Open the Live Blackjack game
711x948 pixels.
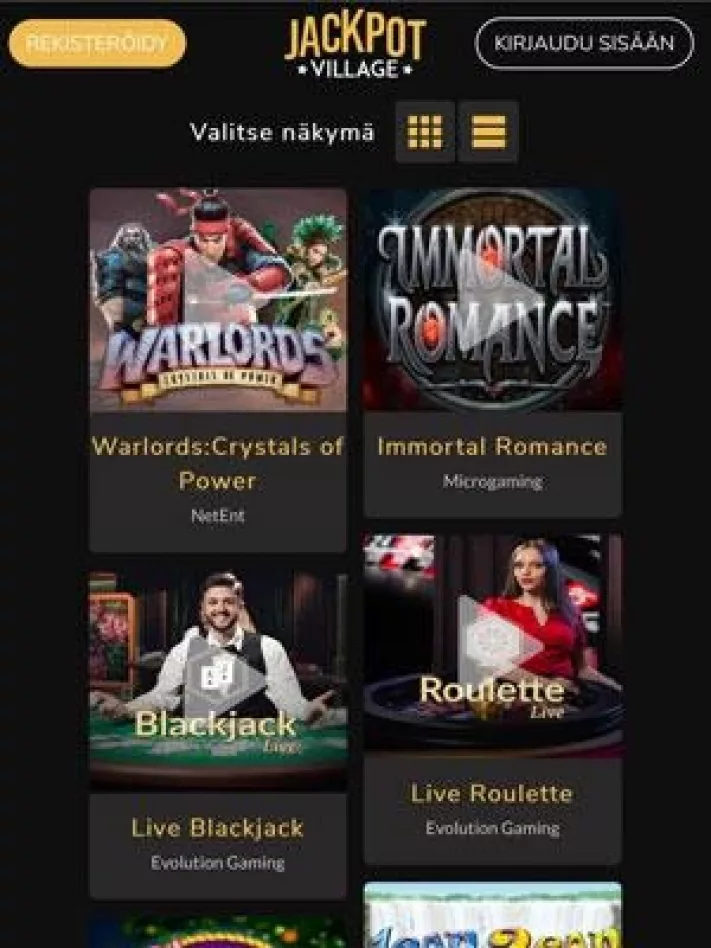tap(218, 680)
